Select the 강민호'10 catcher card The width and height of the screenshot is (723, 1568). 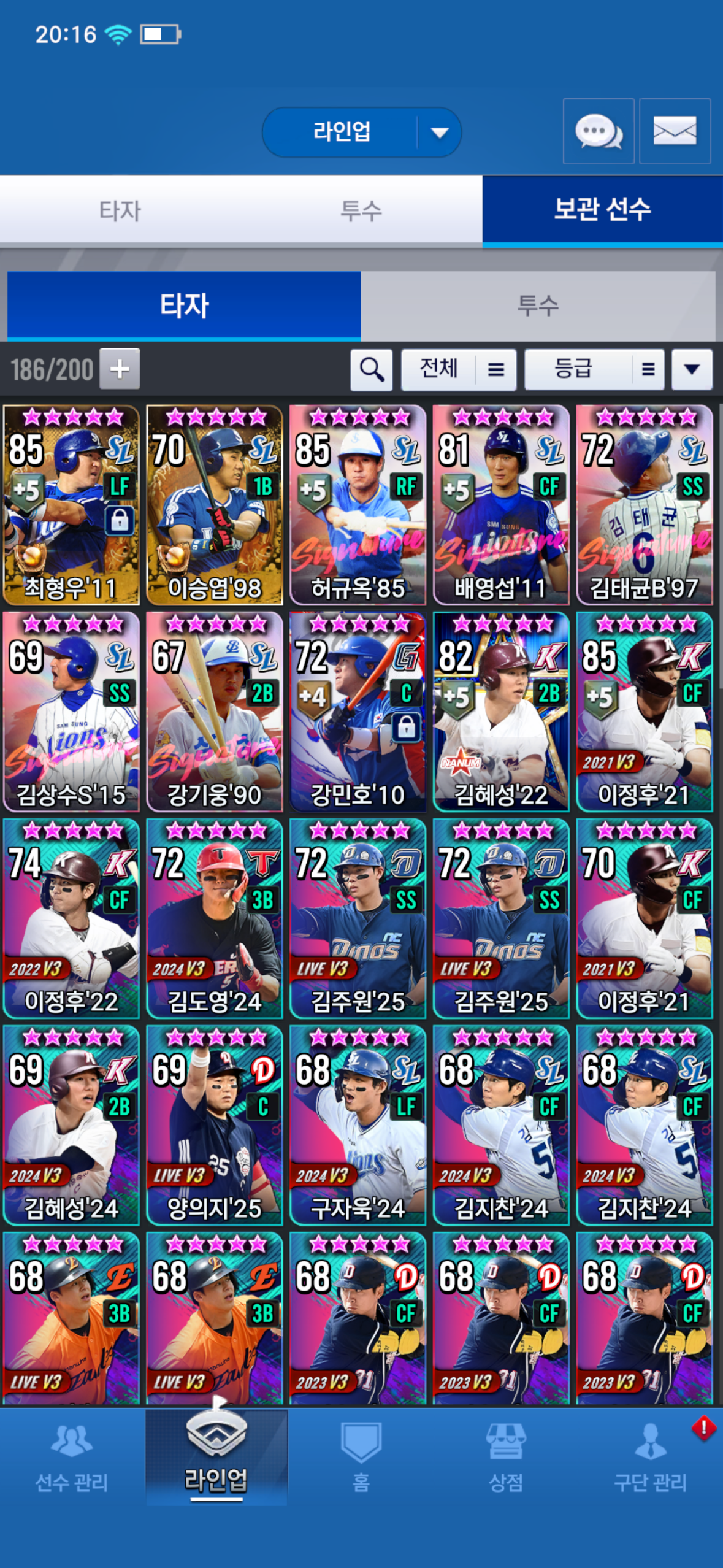(x=358, y=711)
